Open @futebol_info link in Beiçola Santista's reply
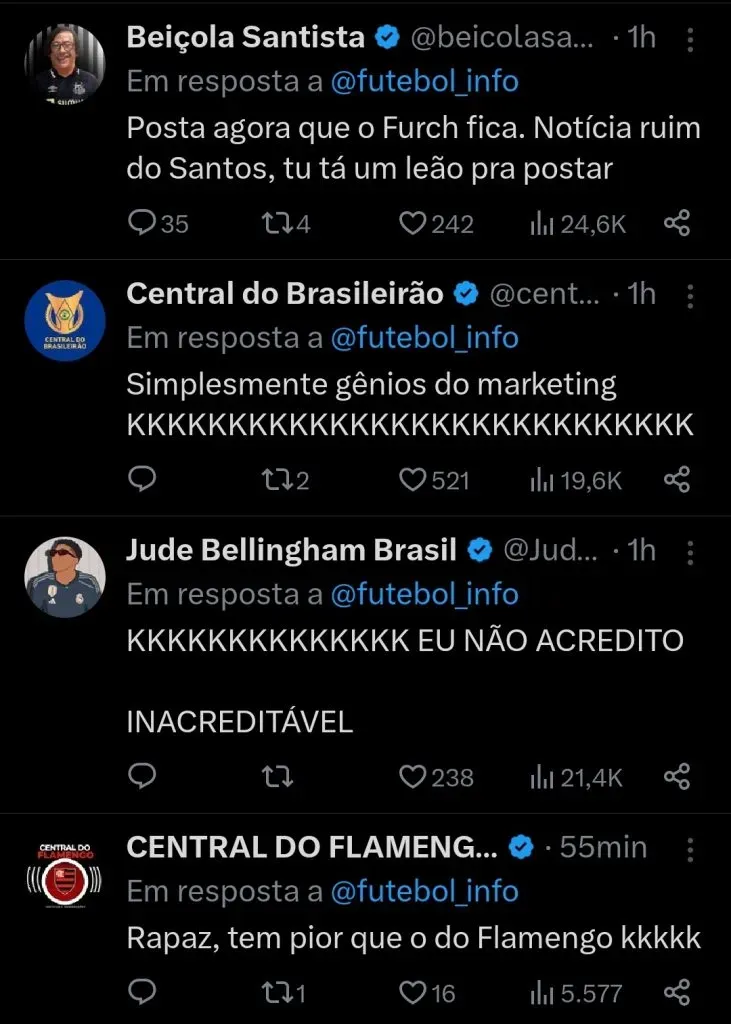 [424, 82]
